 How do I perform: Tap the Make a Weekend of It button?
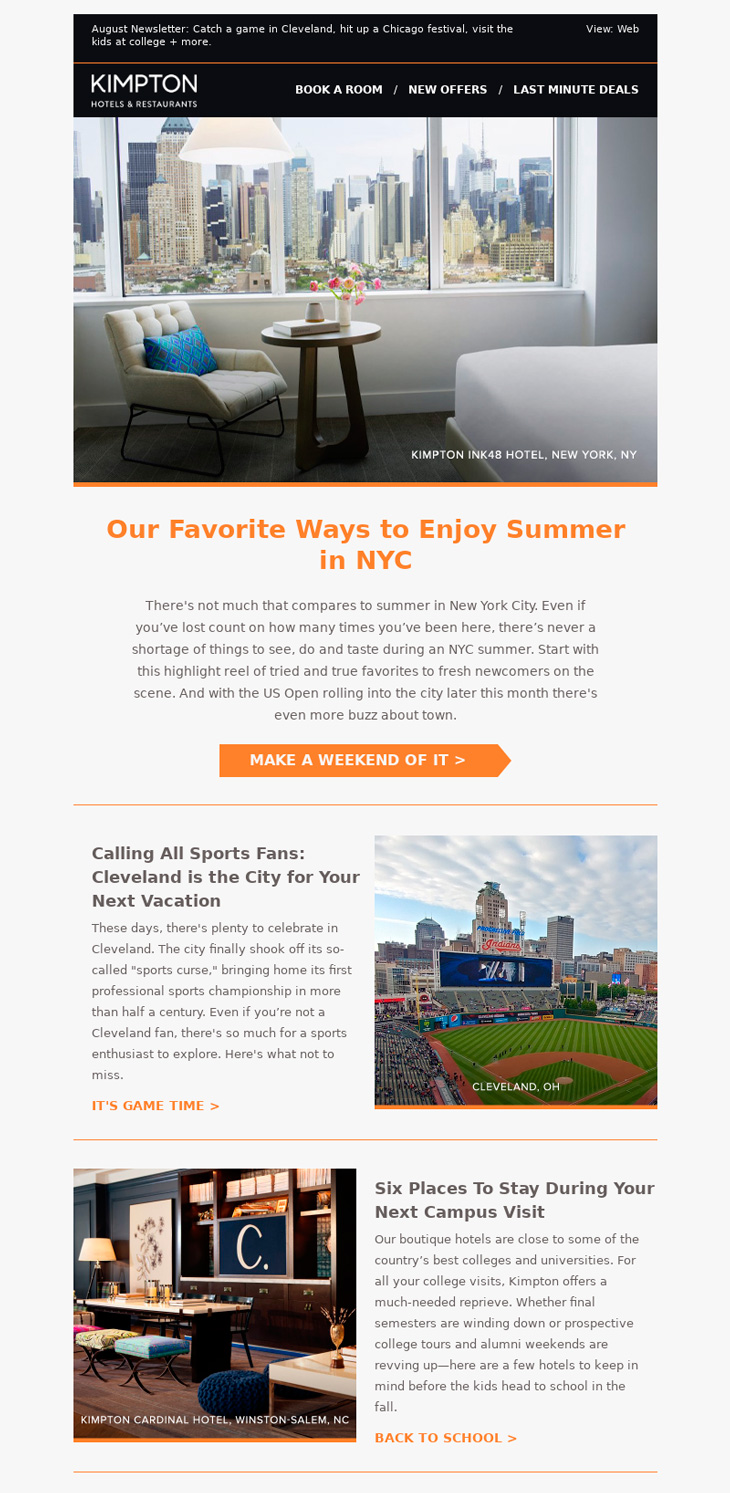coord(358,760)
